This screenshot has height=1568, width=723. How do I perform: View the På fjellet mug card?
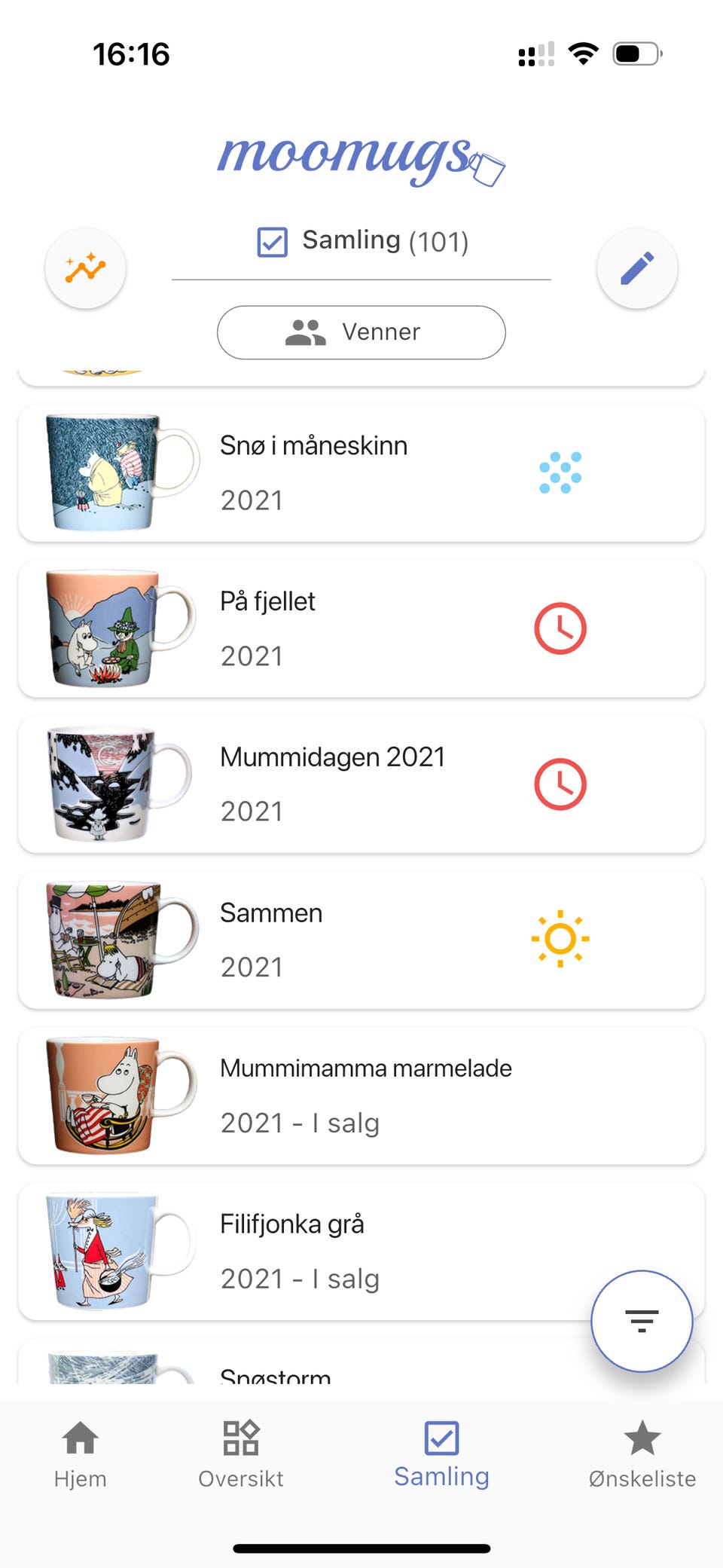pyautogui.click(x=361, y=628)
